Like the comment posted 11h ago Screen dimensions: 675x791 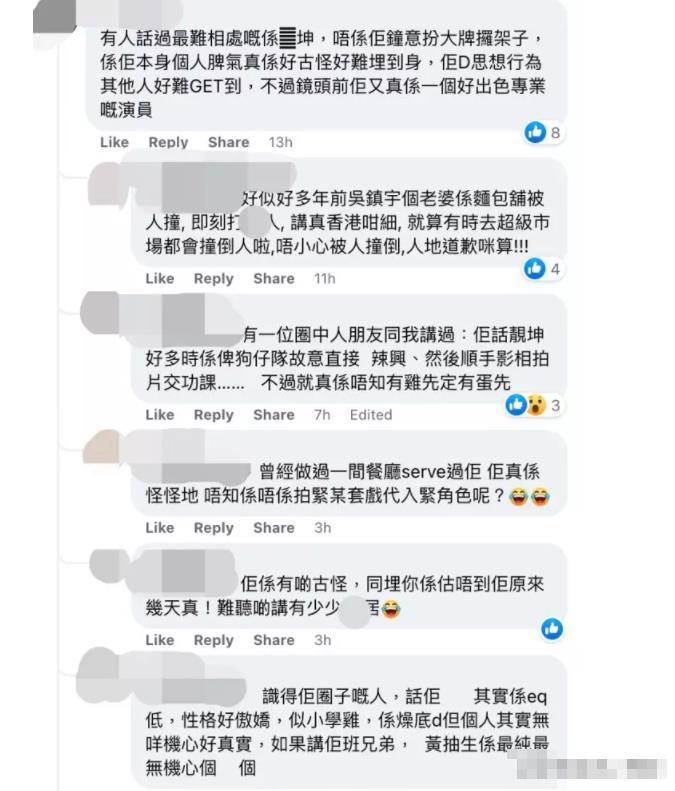(x=159, y=279)
